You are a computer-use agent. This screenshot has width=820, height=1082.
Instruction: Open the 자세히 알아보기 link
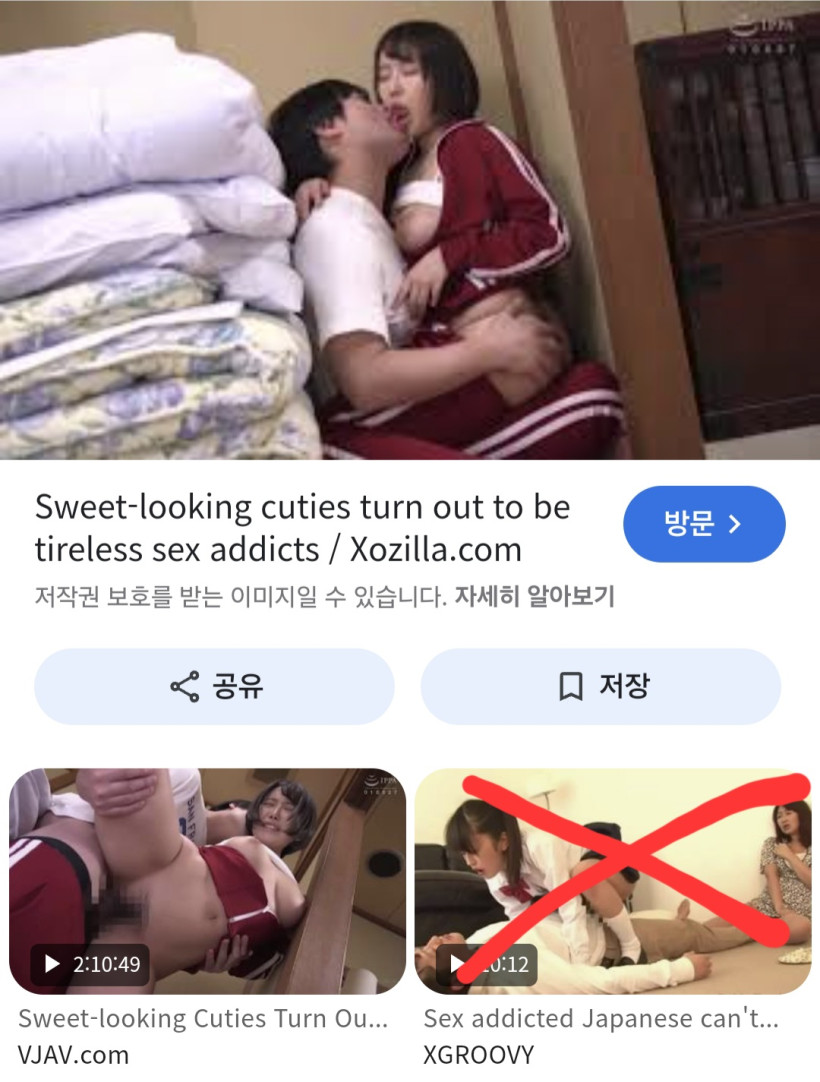533,597
